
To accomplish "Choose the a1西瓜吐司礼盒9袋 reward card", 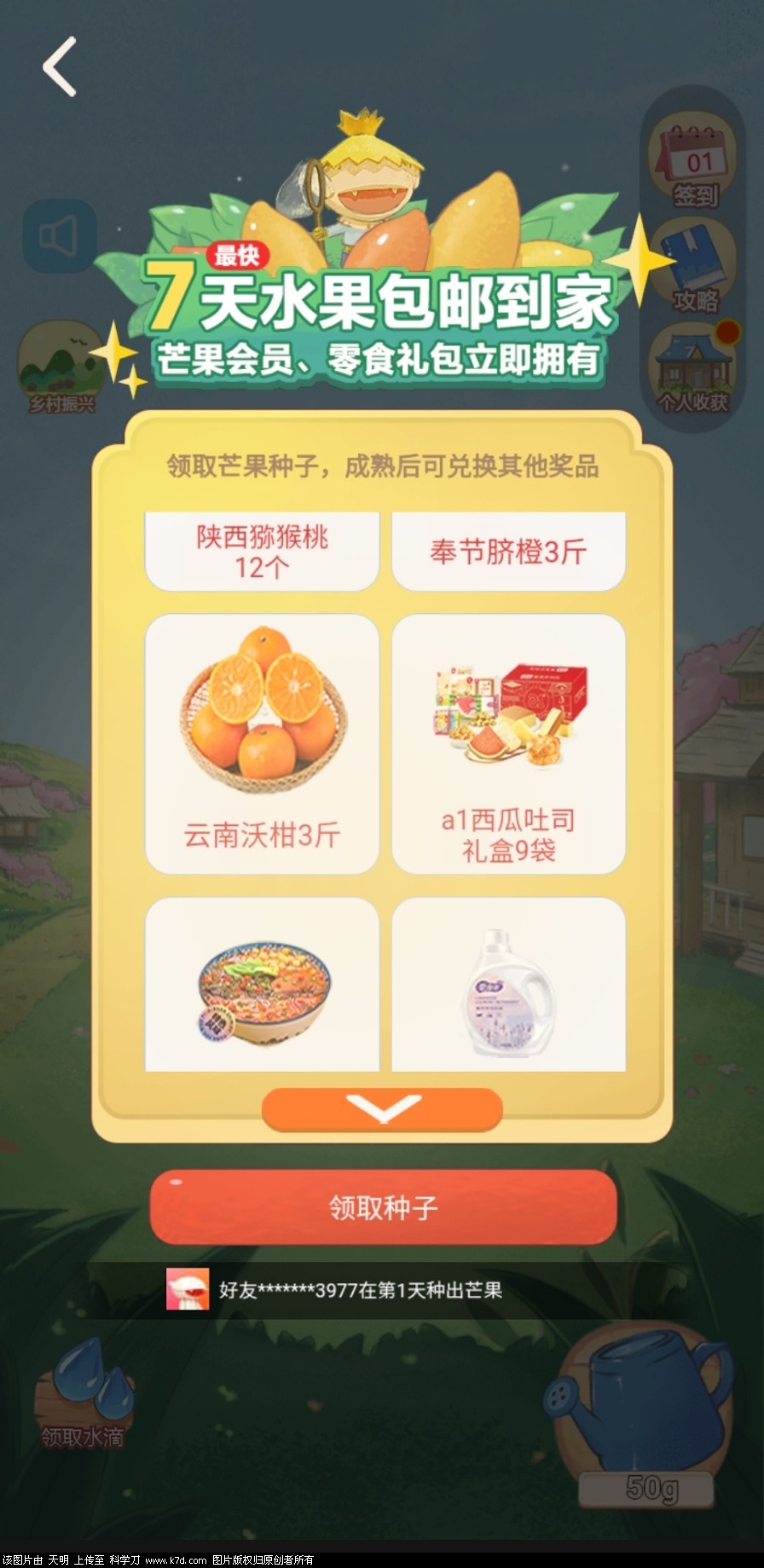I will click(x=508, y=743).
